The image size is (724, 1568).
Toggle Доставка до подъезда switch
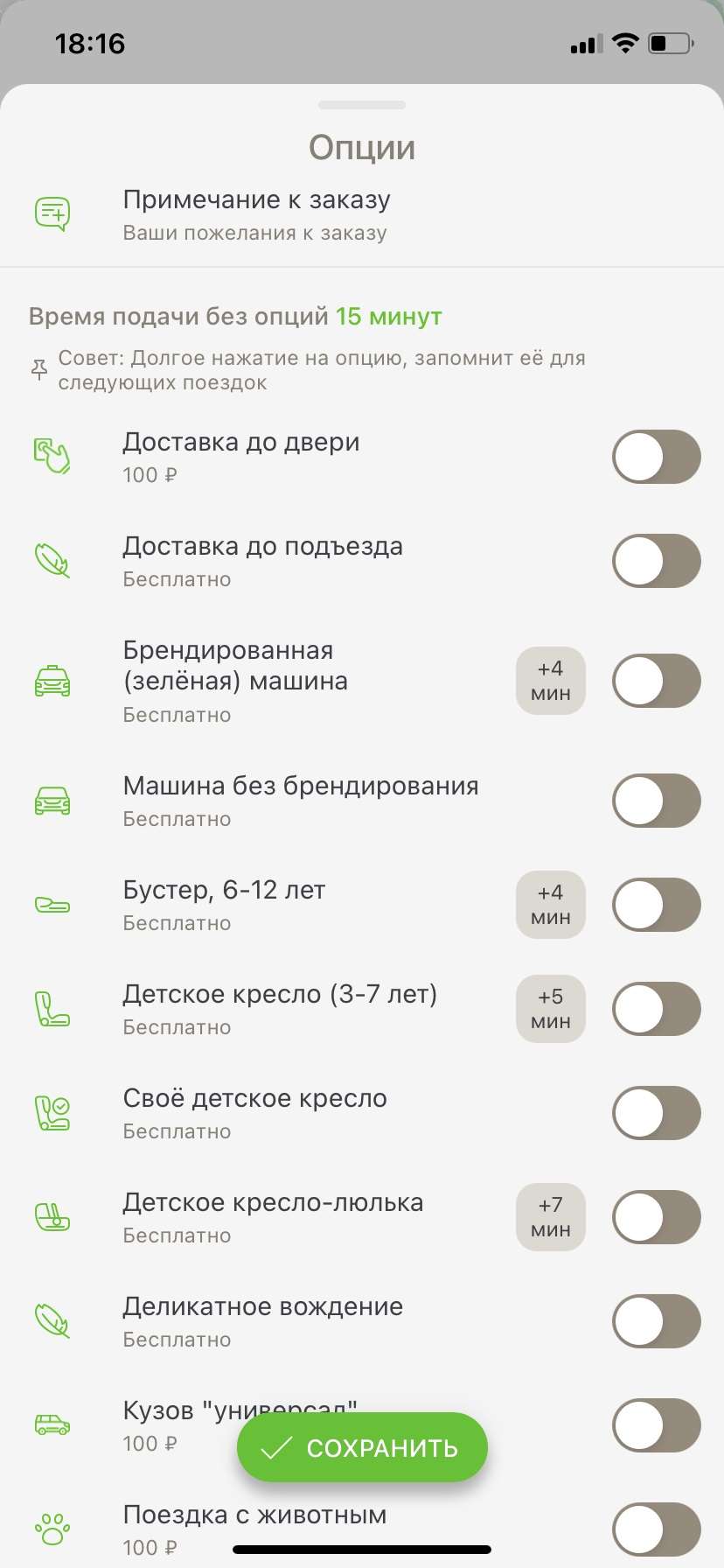pyautogui.click(x=657, y=561)
